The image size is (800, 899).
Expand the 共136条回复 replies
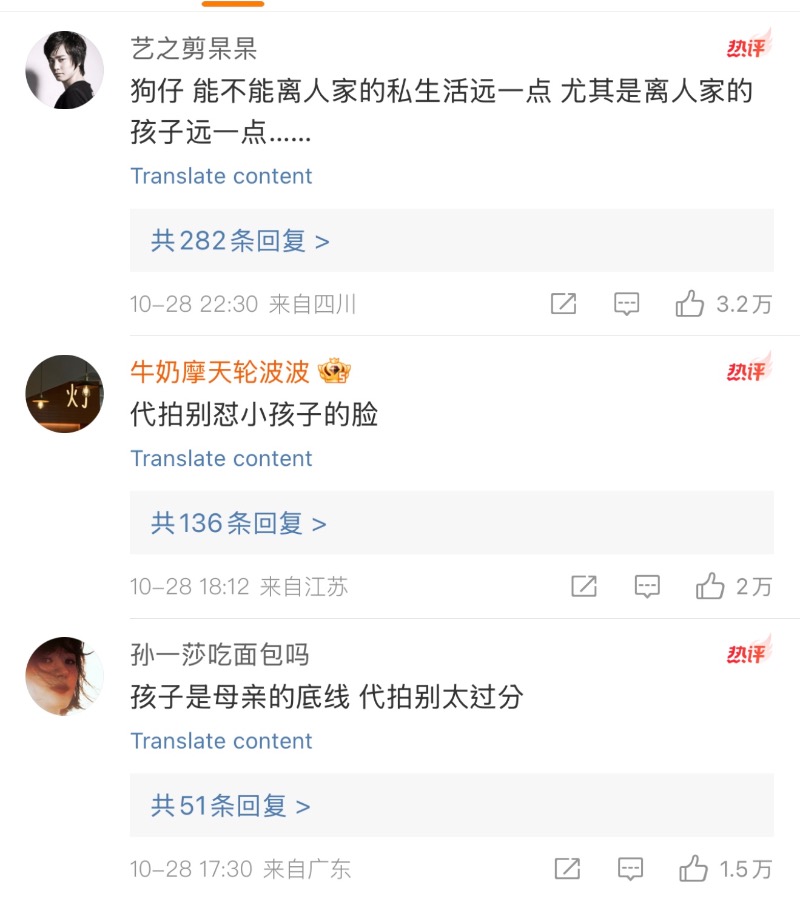[238, 523]
